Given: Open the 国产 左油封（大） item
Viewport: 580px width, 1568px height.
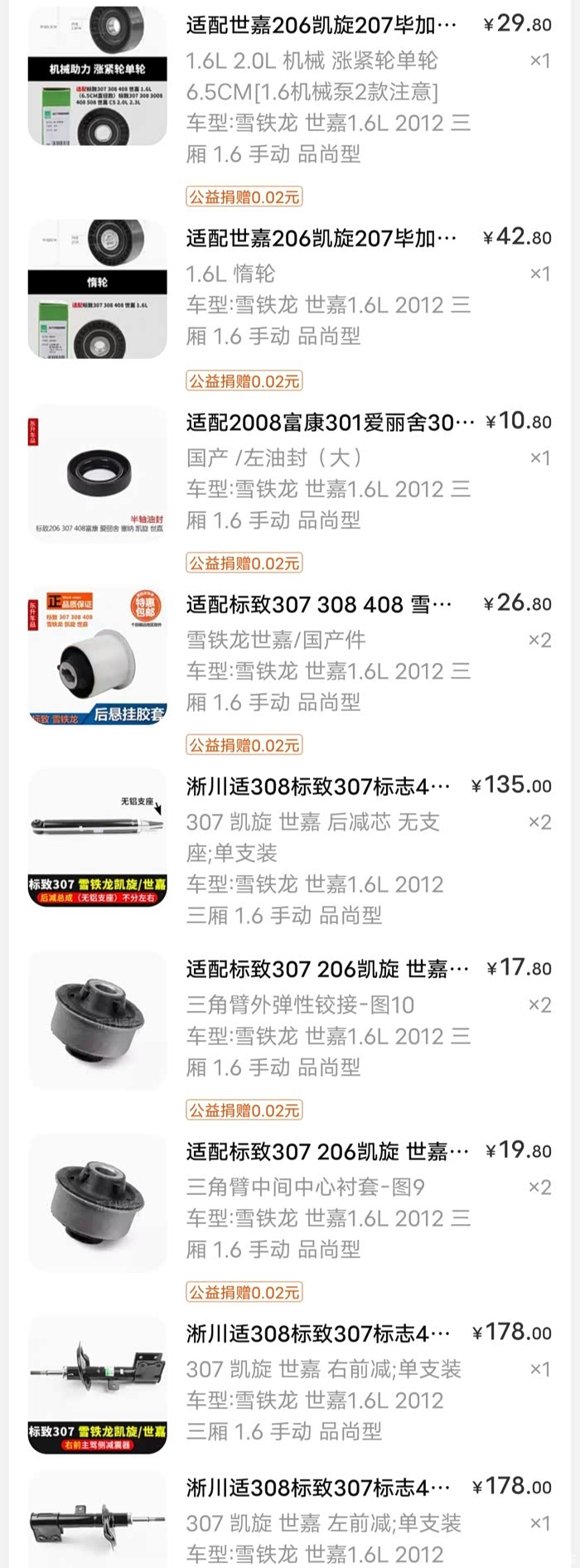Looking at the screenshot, I should [330, 423].
